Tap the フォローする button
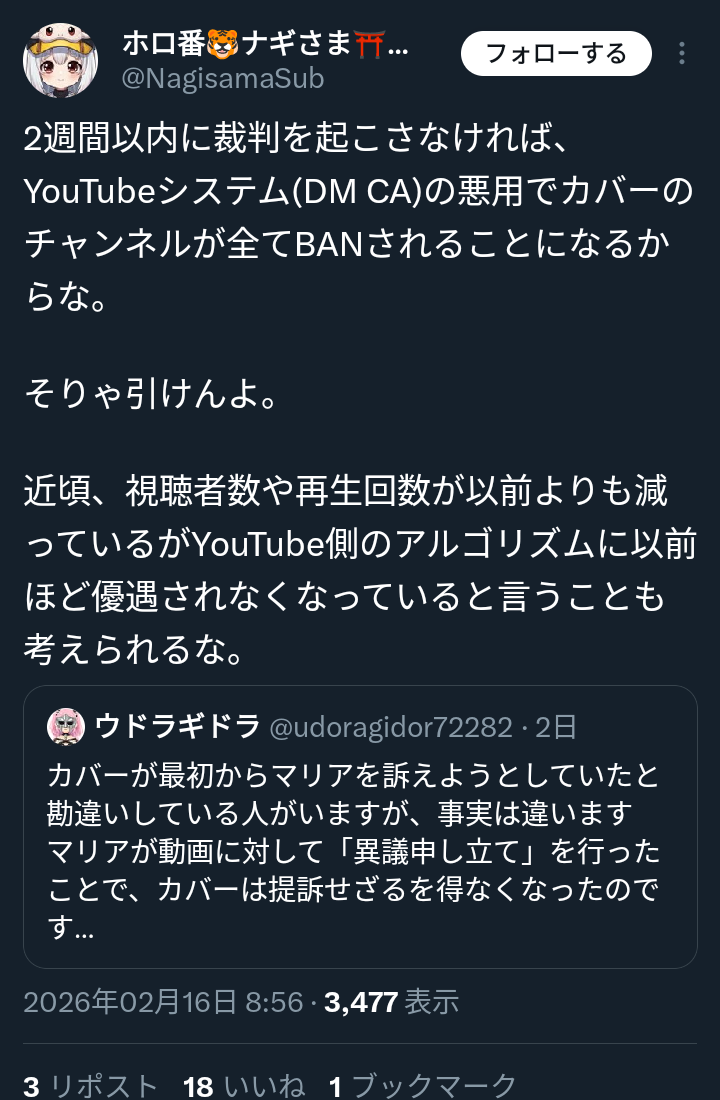720x1100 pixels. point(556,53)
